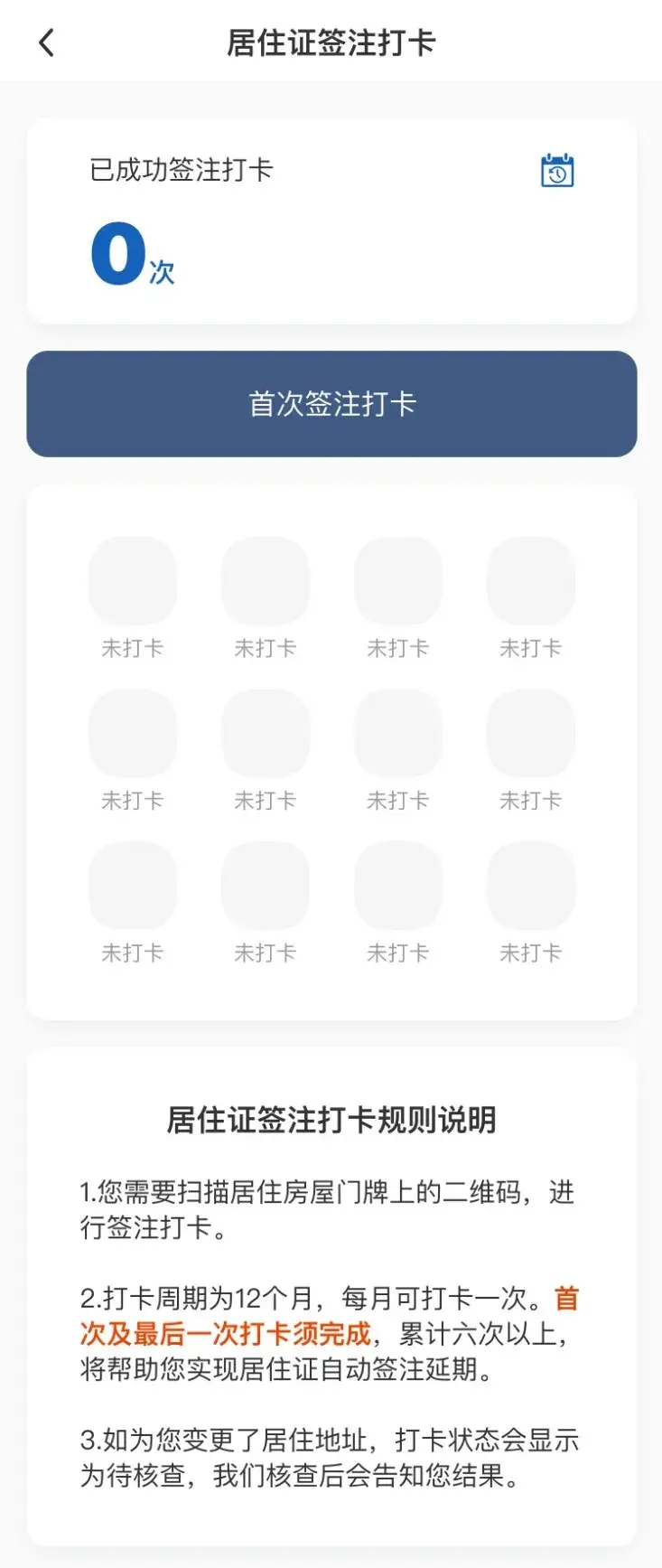The width and height of the screenshot is (662, 1568).
Task: Go back from the 居住证签注打卡 page
Action: (x=47, y=42)
